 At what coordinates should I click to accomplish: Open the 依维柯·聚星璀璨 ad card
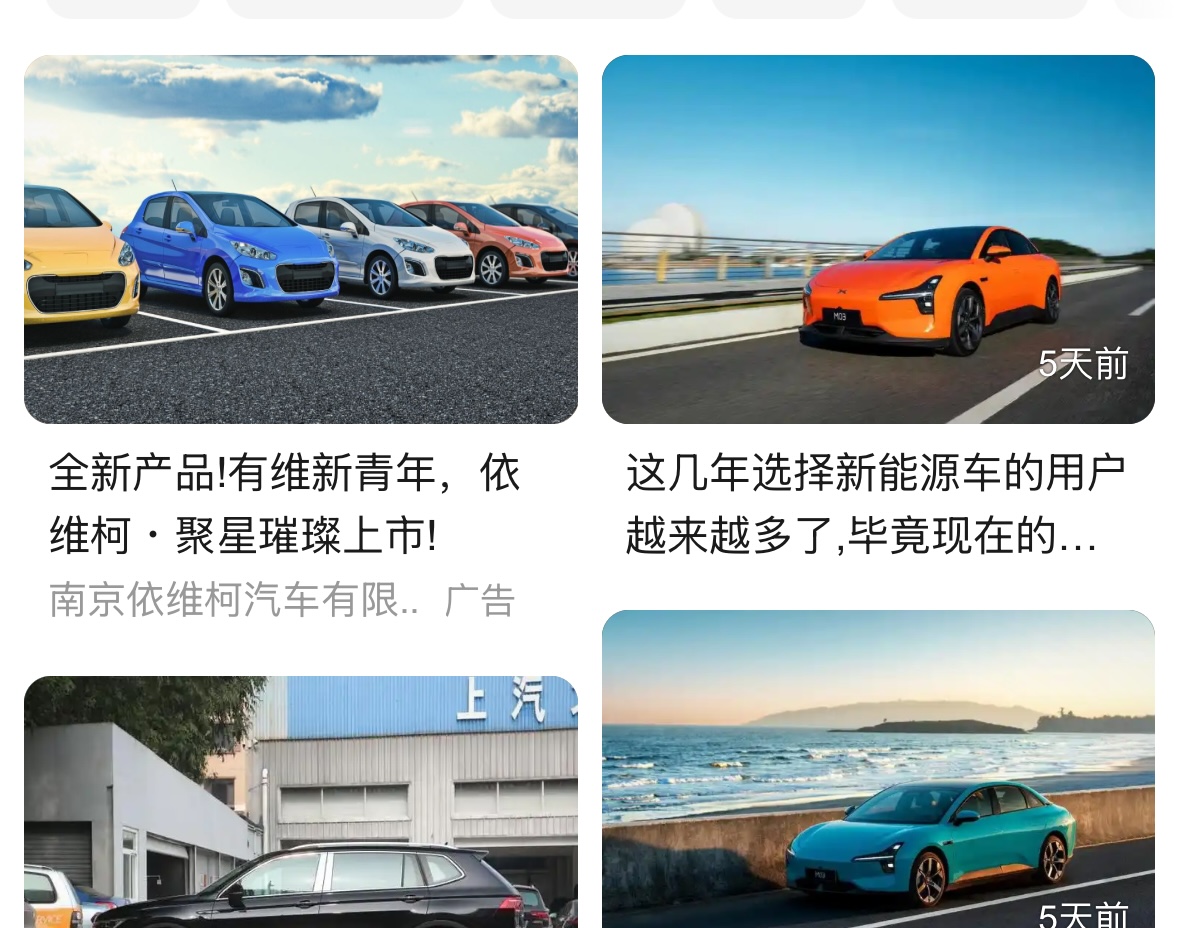coord(300,240)
